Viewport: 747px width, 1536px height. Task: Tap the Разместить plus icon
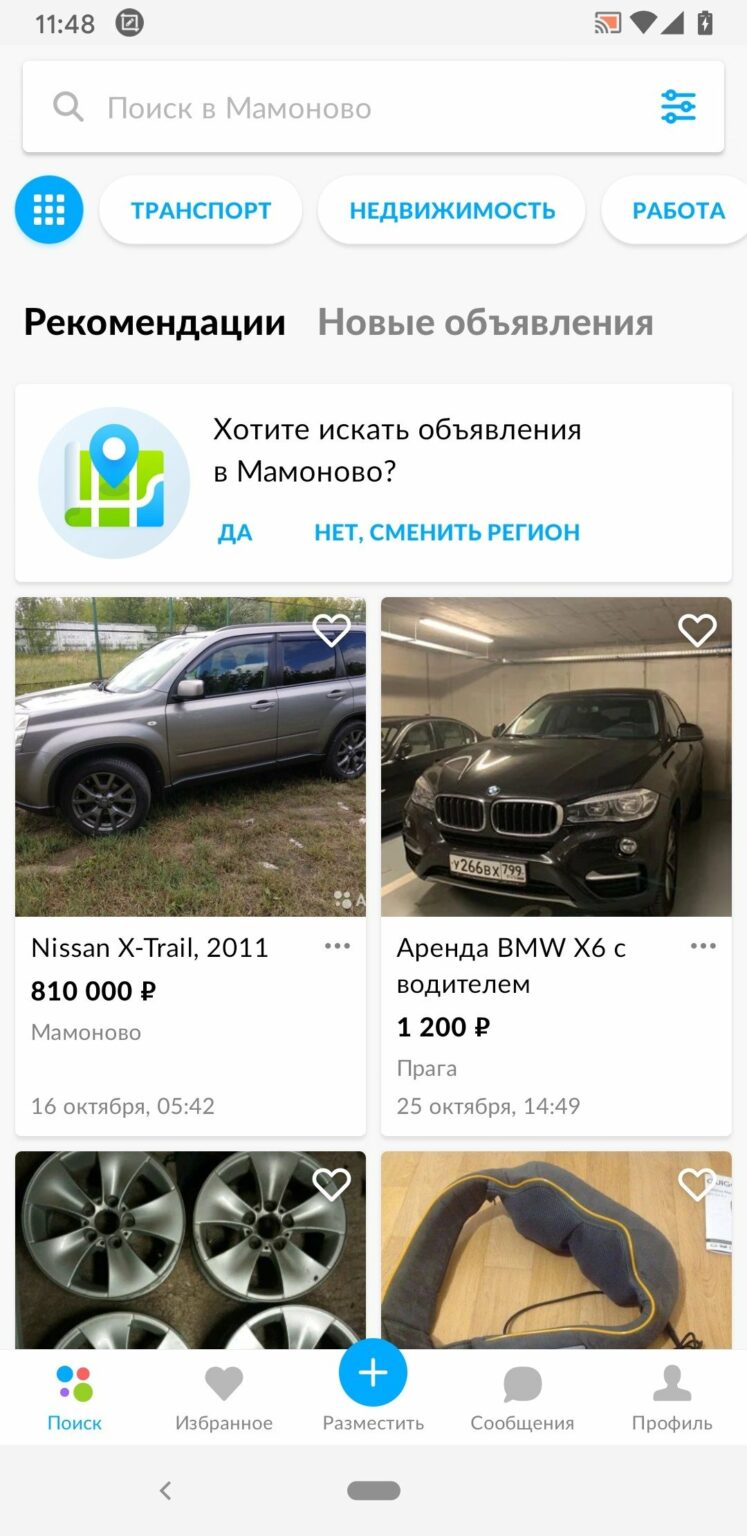point(372,1373)
